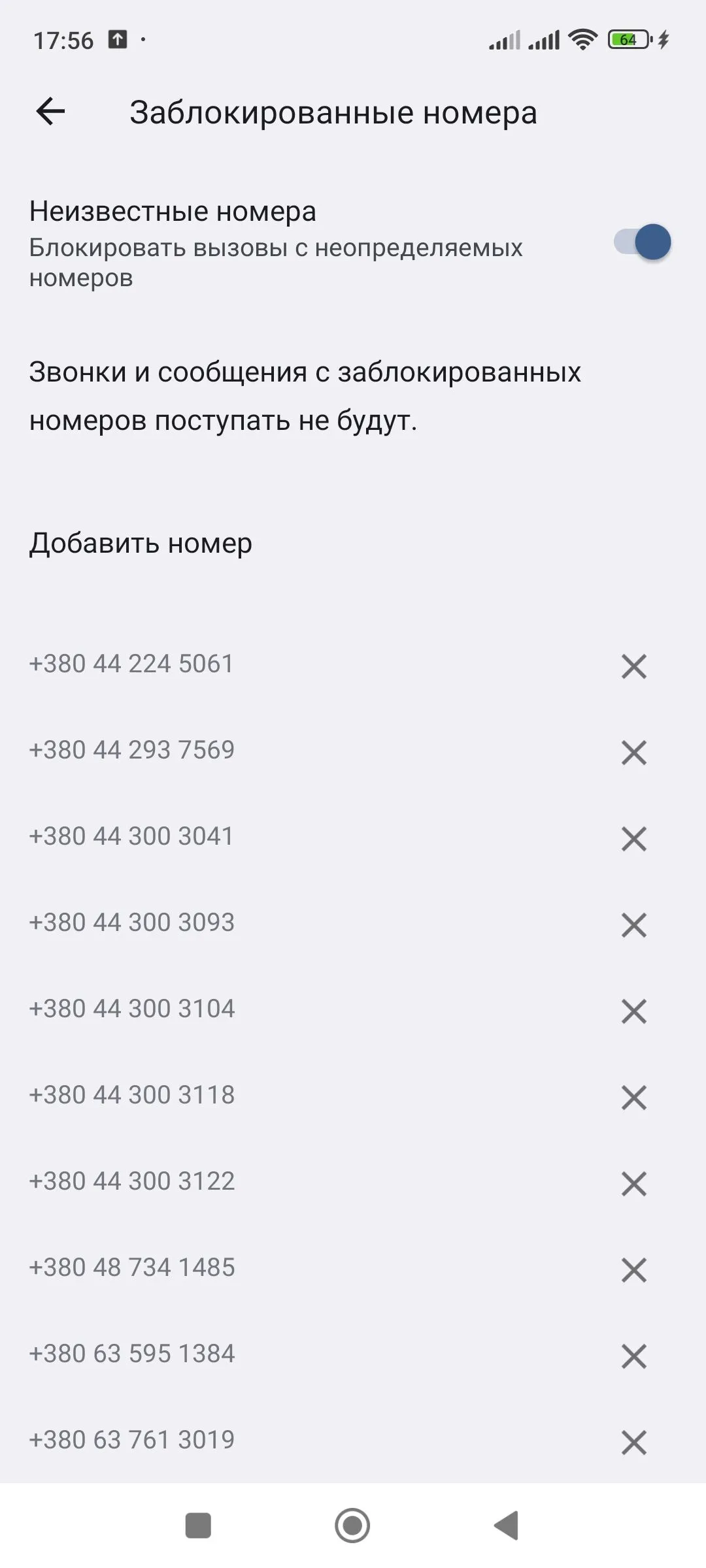Viewport: 706px width, 1568px height.
Task: Open recent apps view
Action: (x=198, y=1526)
